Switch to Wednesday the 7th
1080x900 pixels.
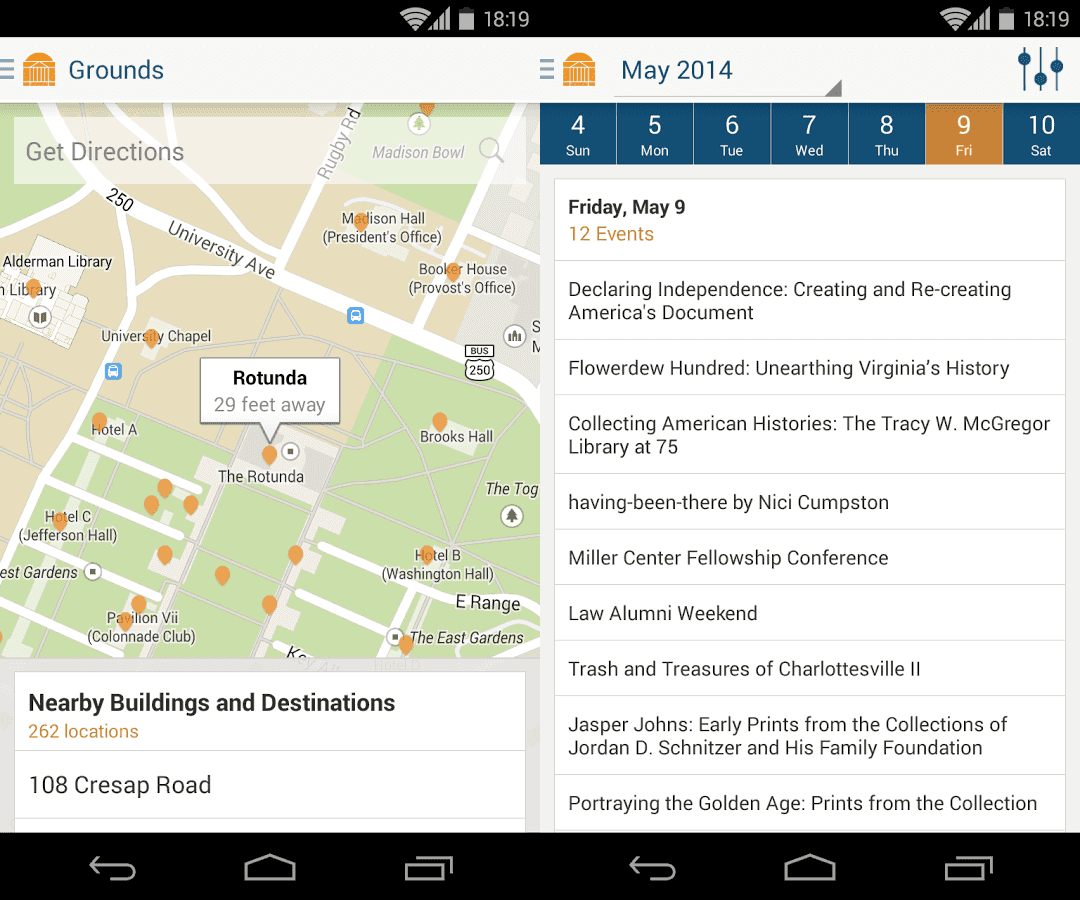[x=809, y=135]
